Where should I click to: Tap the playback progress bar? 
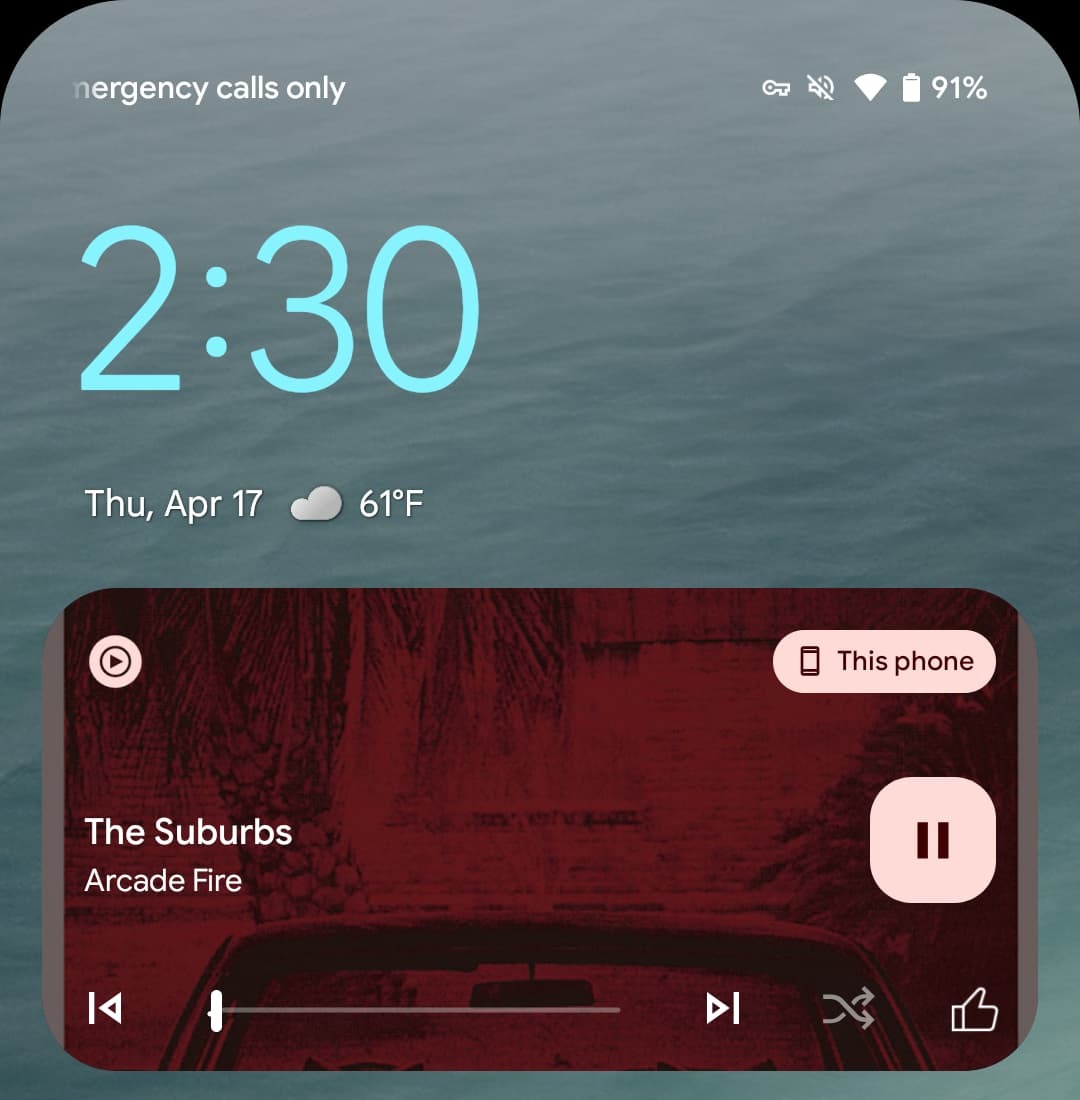(417, 1010)
